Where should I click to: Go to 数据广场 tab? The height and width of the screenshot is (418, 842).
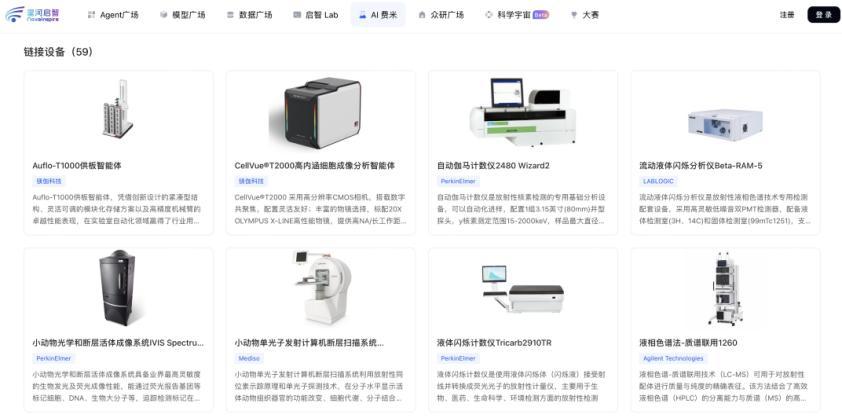pos(249,15)
